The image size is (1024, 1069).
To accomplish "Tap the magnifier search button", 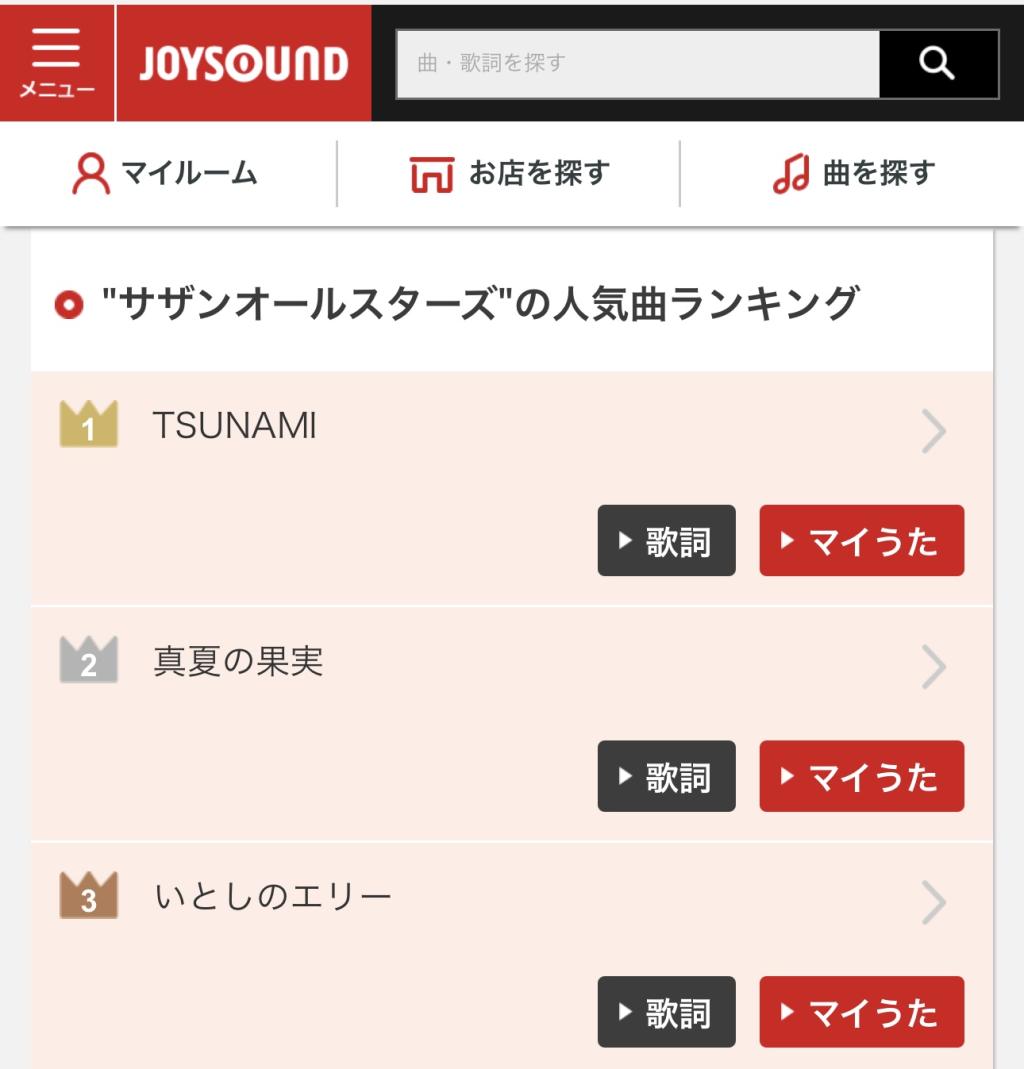I will coord(937,63).
